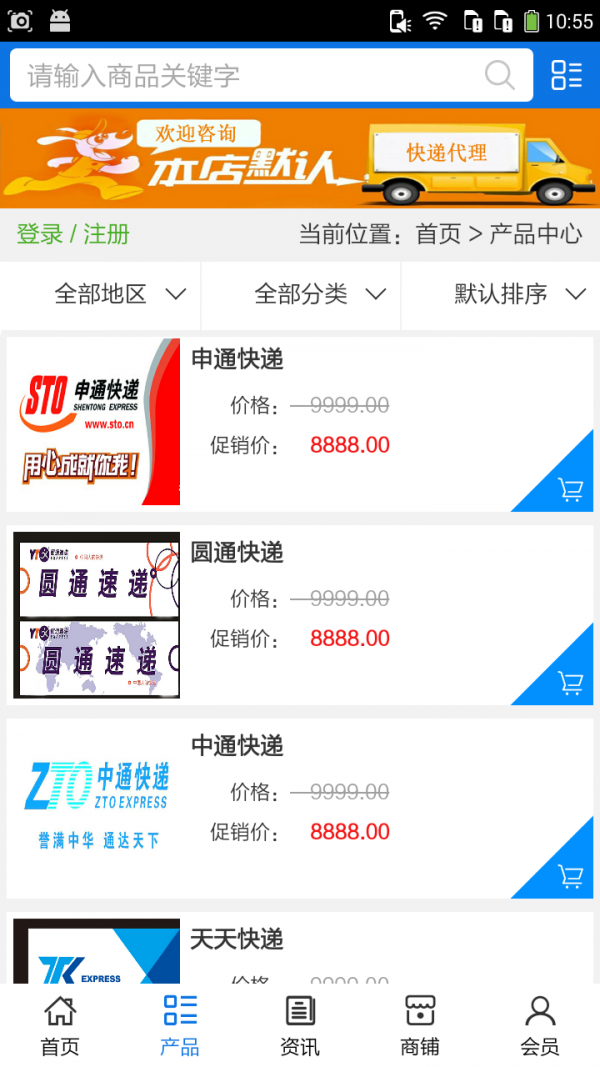
Task: Expand the 全部地区 region dropdown
Action: pyautogui.click(x=120, y=294)
